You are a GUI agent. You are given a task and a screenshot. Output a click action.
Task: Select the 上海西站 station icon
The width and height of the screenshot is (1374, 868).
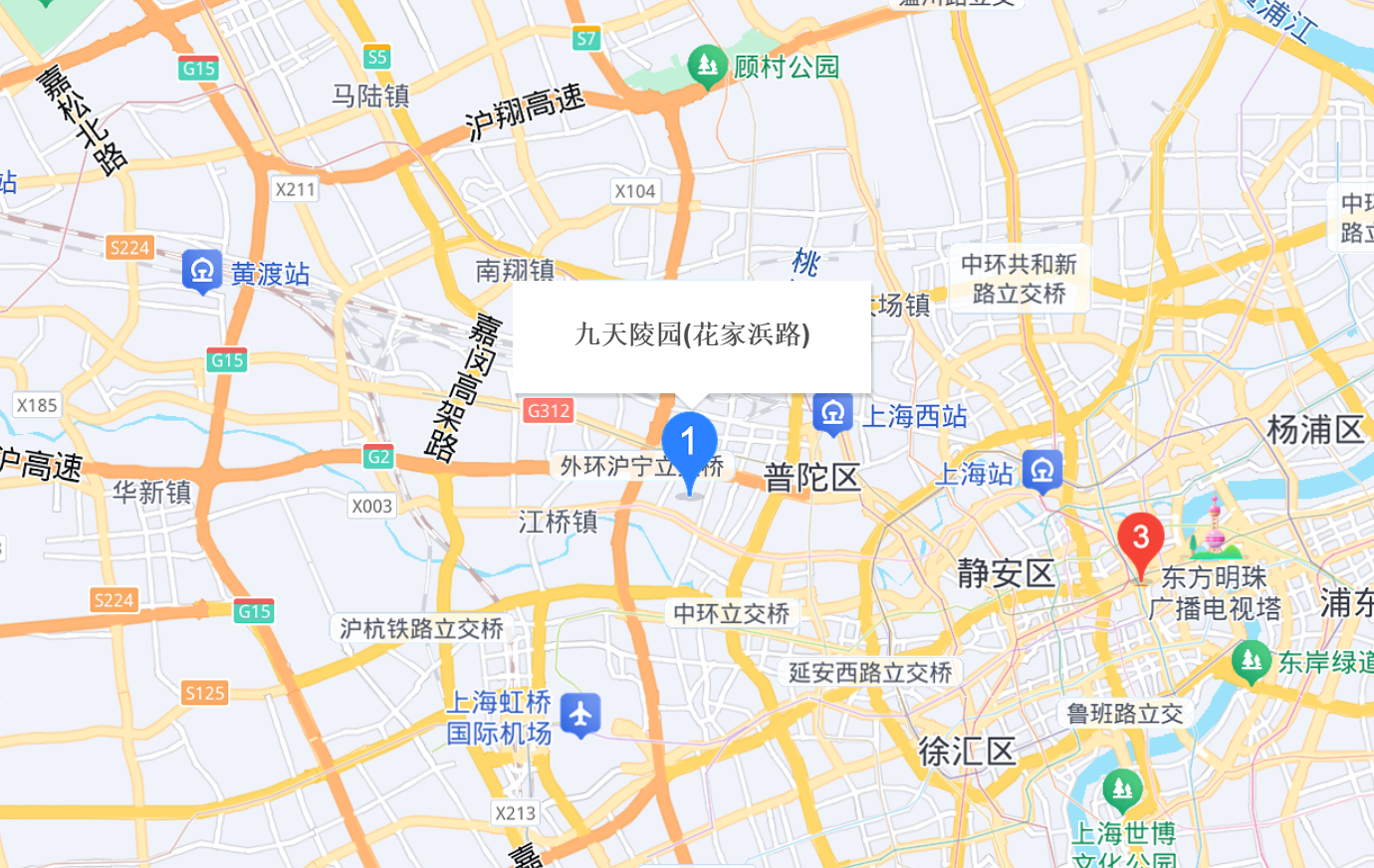point(832,413)
